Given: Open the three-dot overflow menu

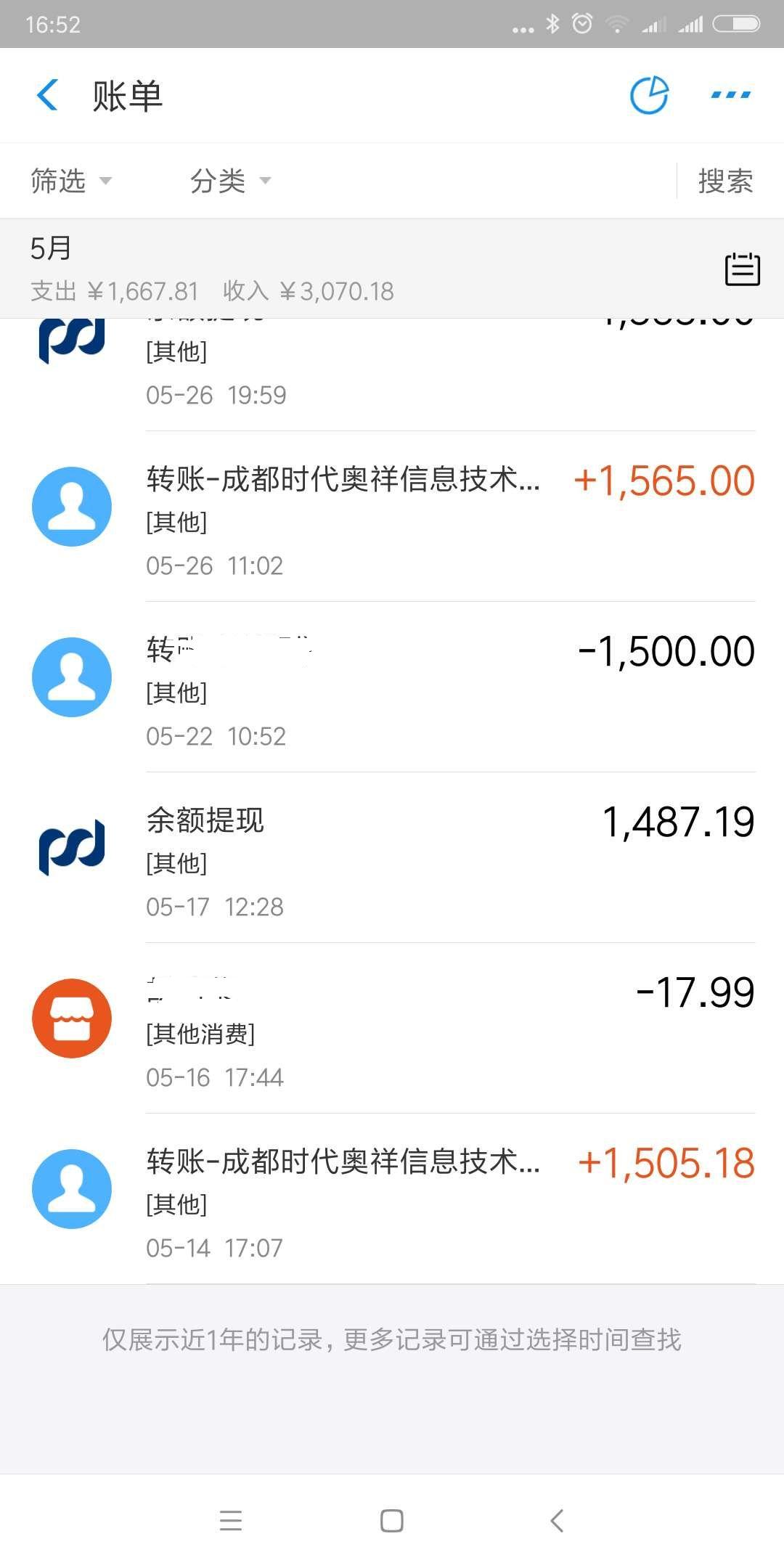Looking at the screenshot, I should 730,95.
